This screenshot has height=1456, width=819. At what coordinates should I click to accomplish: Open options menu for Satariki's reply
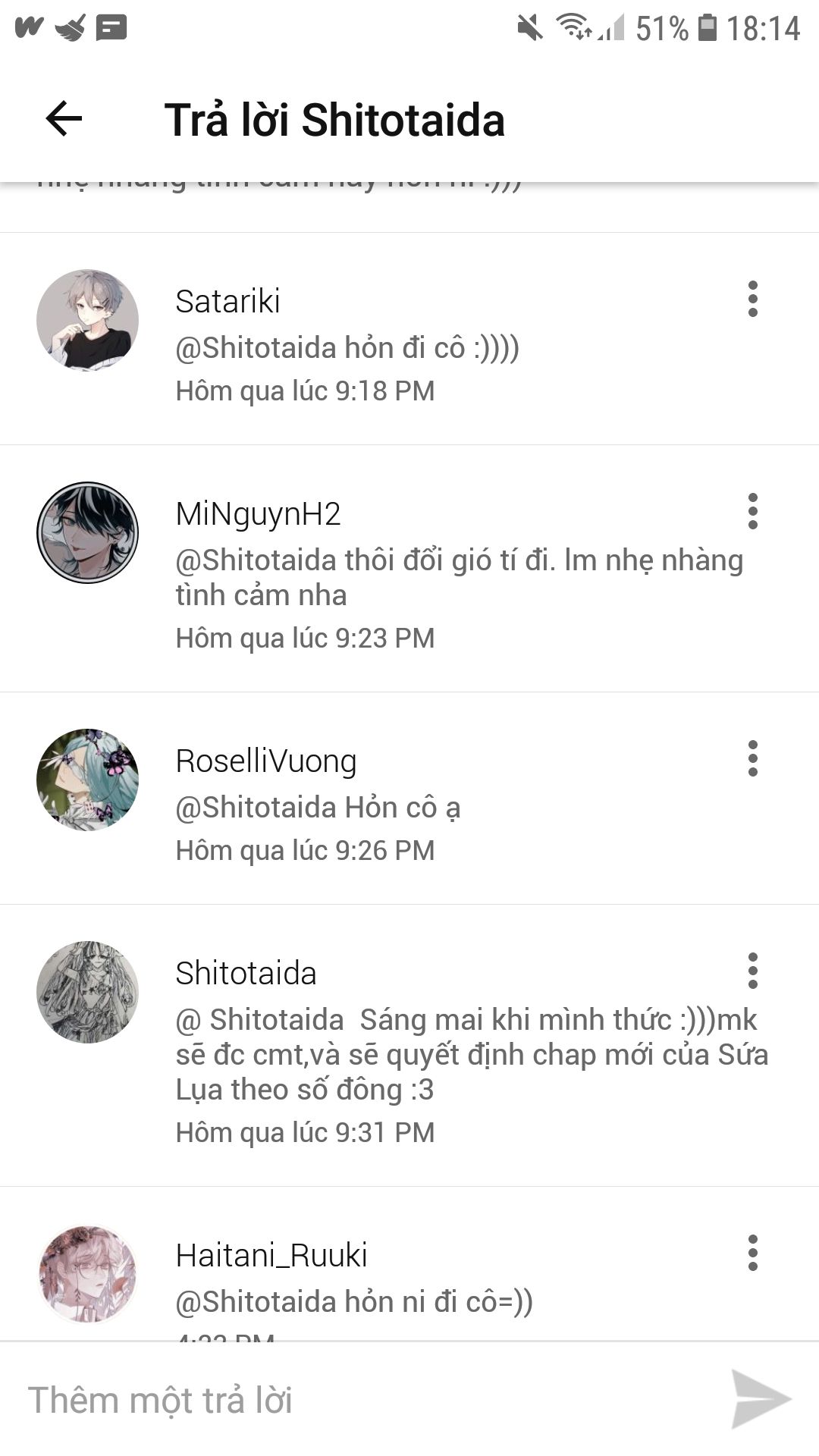(752, 299)
